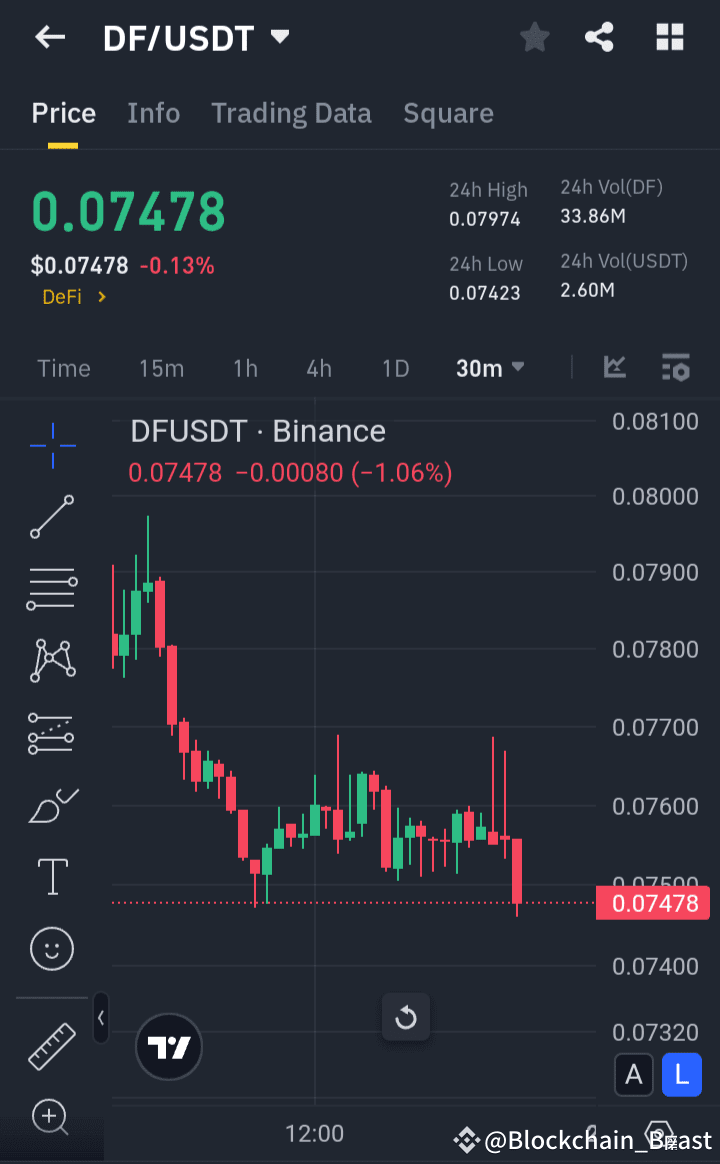Viewport: 720px width, 1164px height.
Task: Open the DeFi category link
Action: pyautogui.click(x=74, y=296)
